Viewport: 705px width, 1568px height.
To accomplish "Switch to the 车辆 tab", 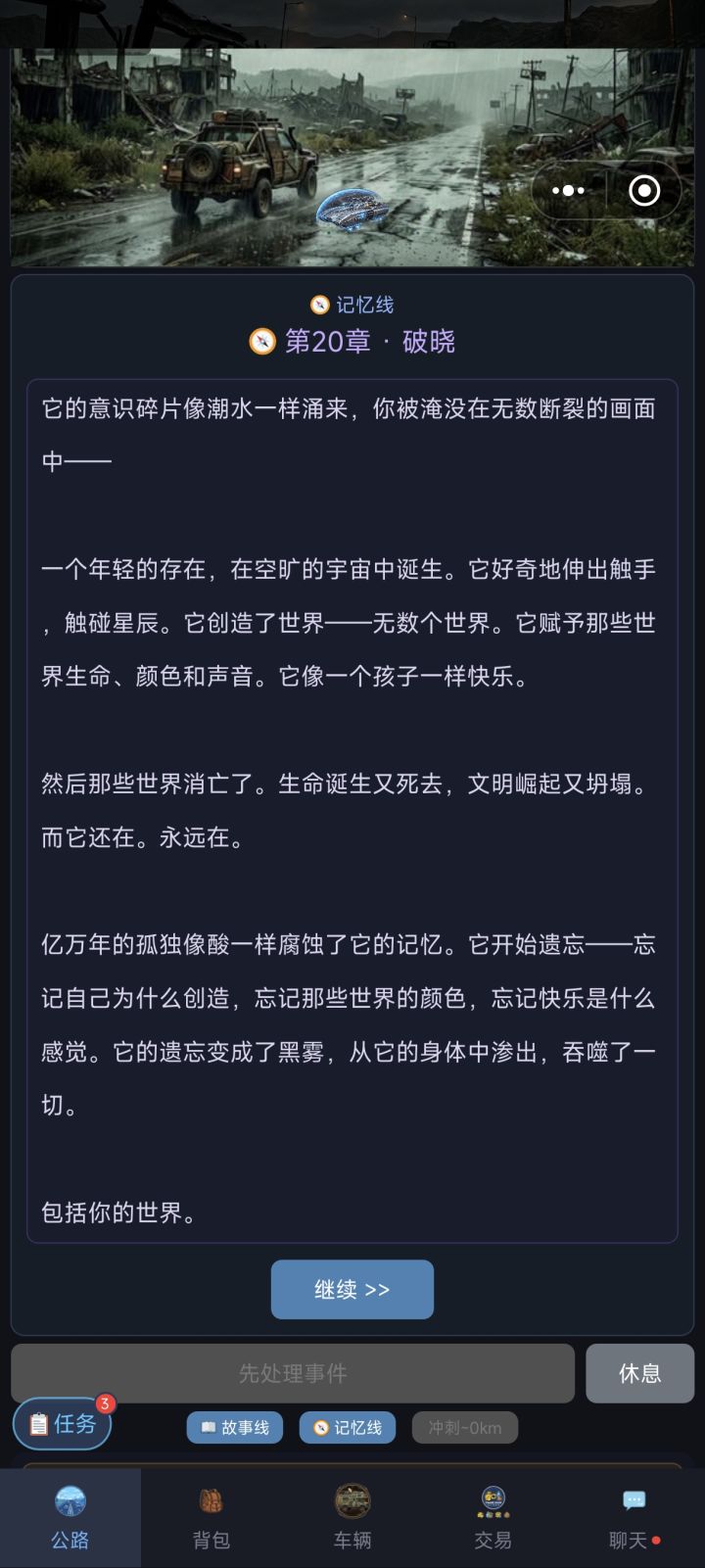I will [x=352, y=1518].
